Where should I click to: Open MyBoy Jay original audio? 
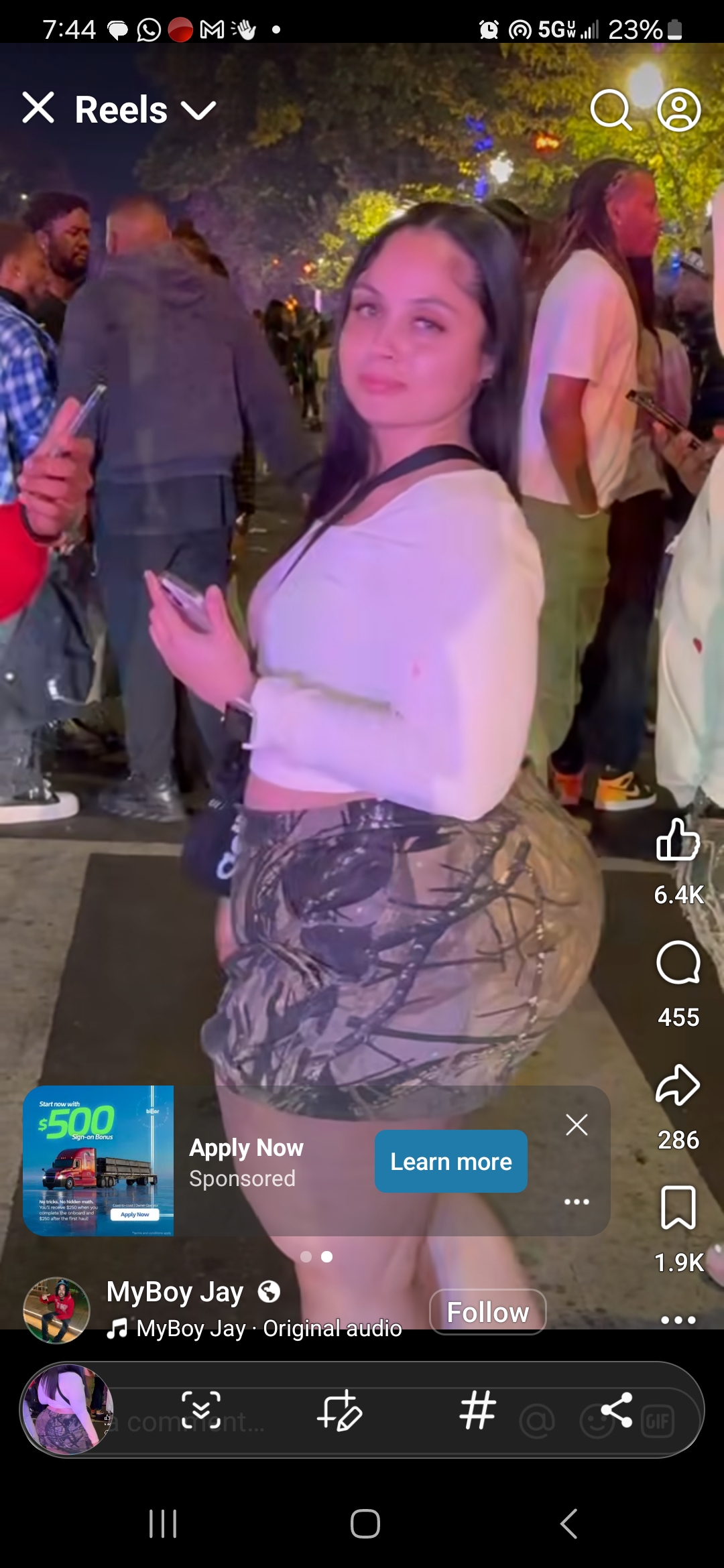pos(268,1328)
